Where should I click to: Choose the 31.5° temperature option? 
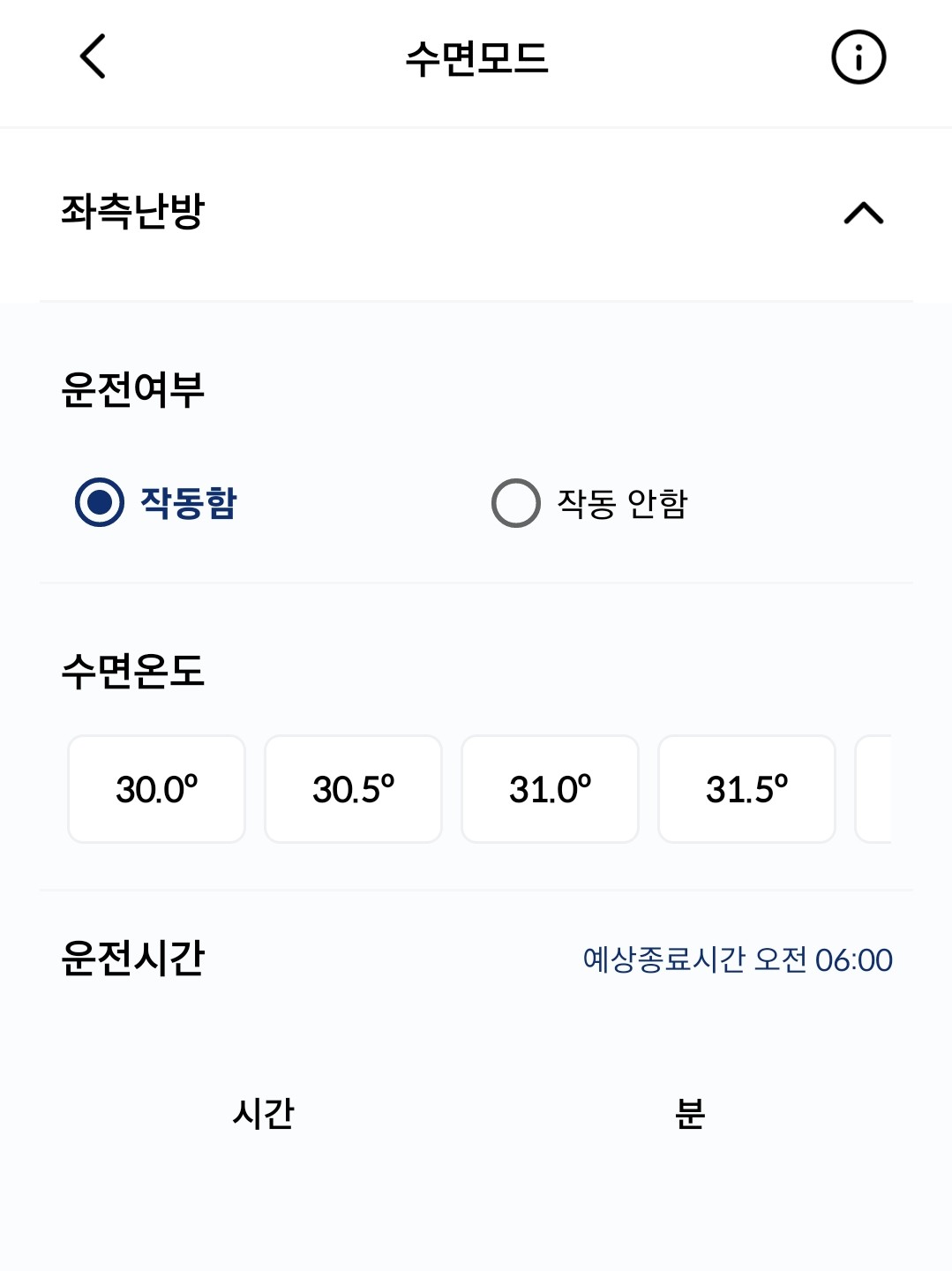point(746,788)
